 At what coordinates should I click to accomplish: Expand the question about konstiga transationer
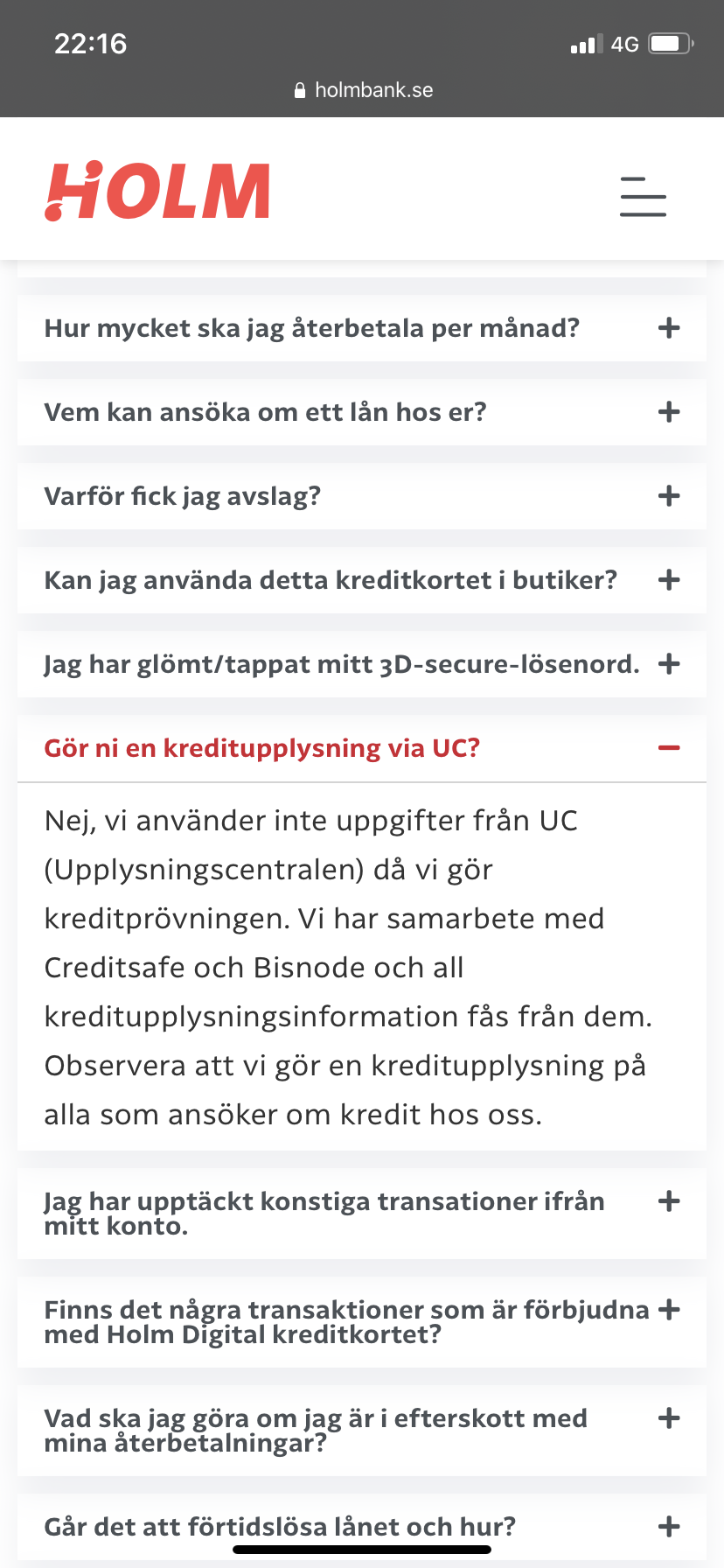(x=361, y=1213)
